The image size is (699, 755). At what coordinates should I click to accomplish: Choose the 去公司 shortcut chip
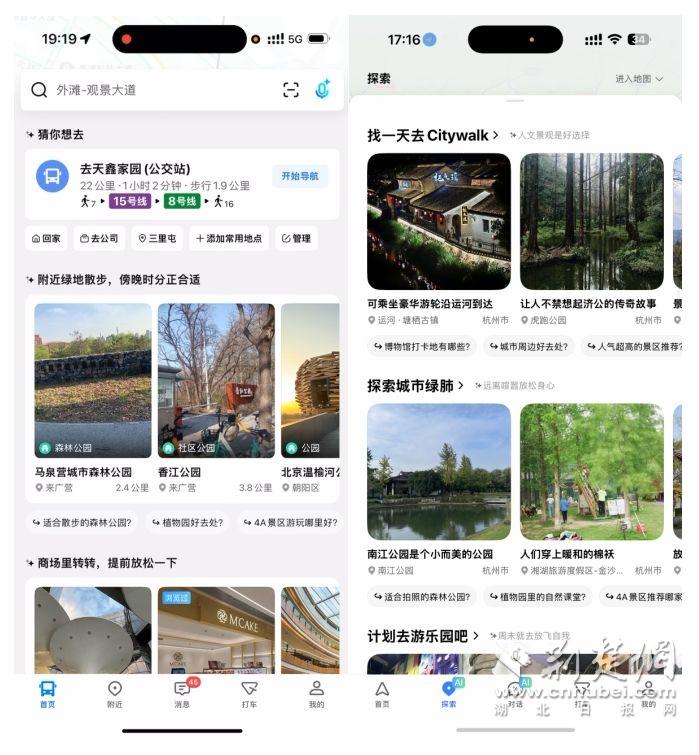[99, 239]
